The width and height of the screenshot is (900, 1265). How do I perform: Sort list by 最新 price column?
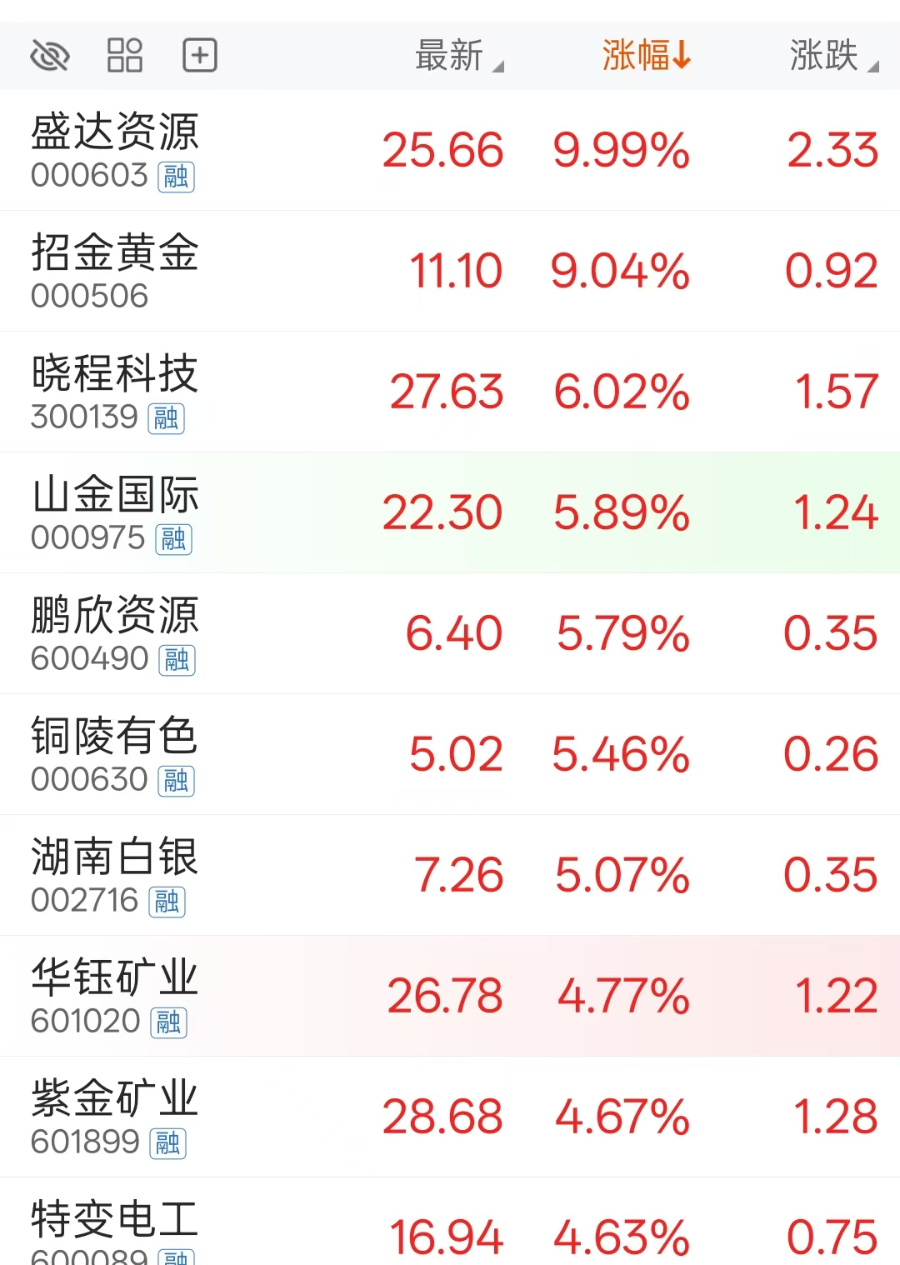pyautogui.click(x=457, y=56)
